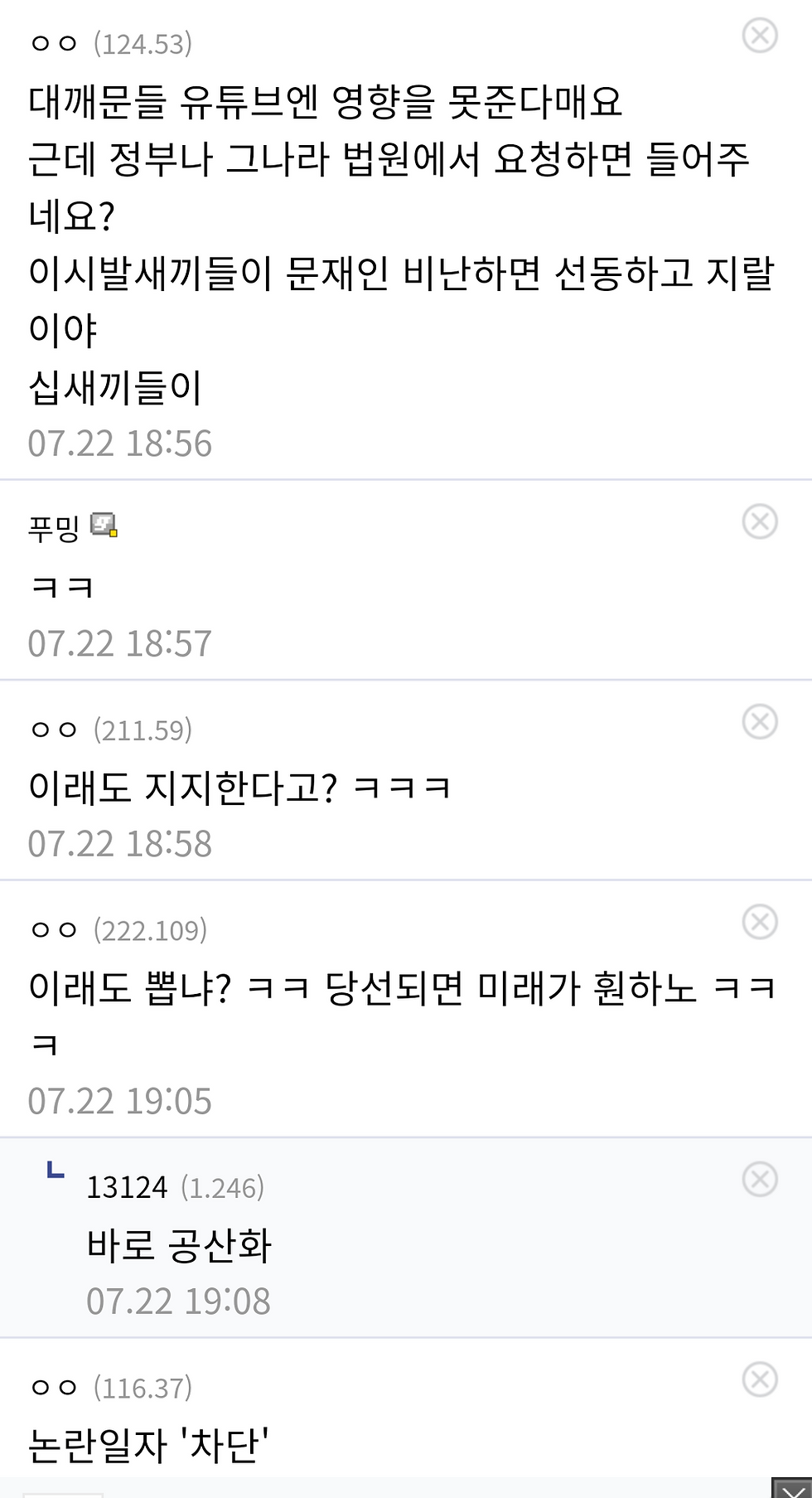
Task: Delete the comment by ㅇㅇ (211.59)
Action: pyautogui.click(x=759, y=721)
